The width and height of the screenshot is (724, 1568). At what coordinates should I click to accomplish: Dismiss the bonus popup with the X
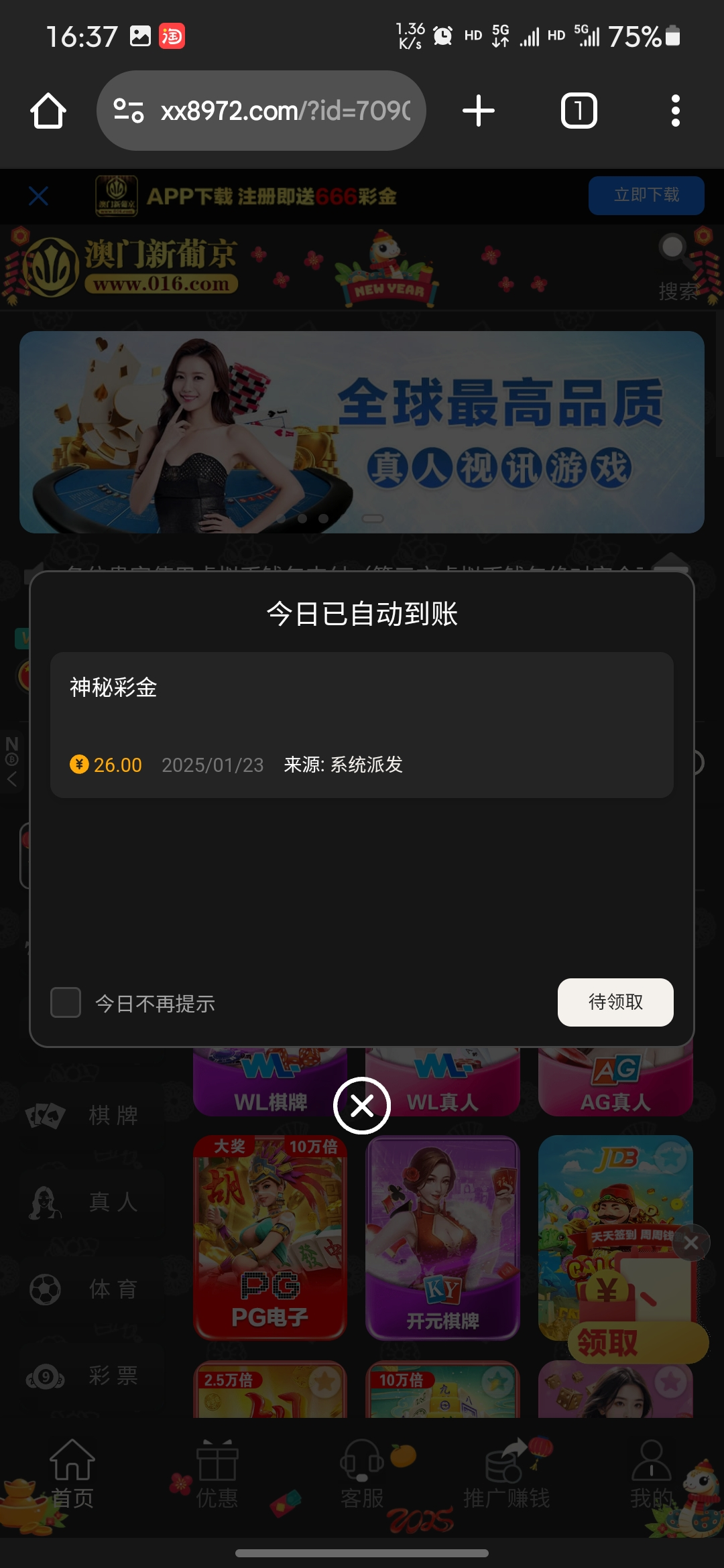pos(362,1106)
